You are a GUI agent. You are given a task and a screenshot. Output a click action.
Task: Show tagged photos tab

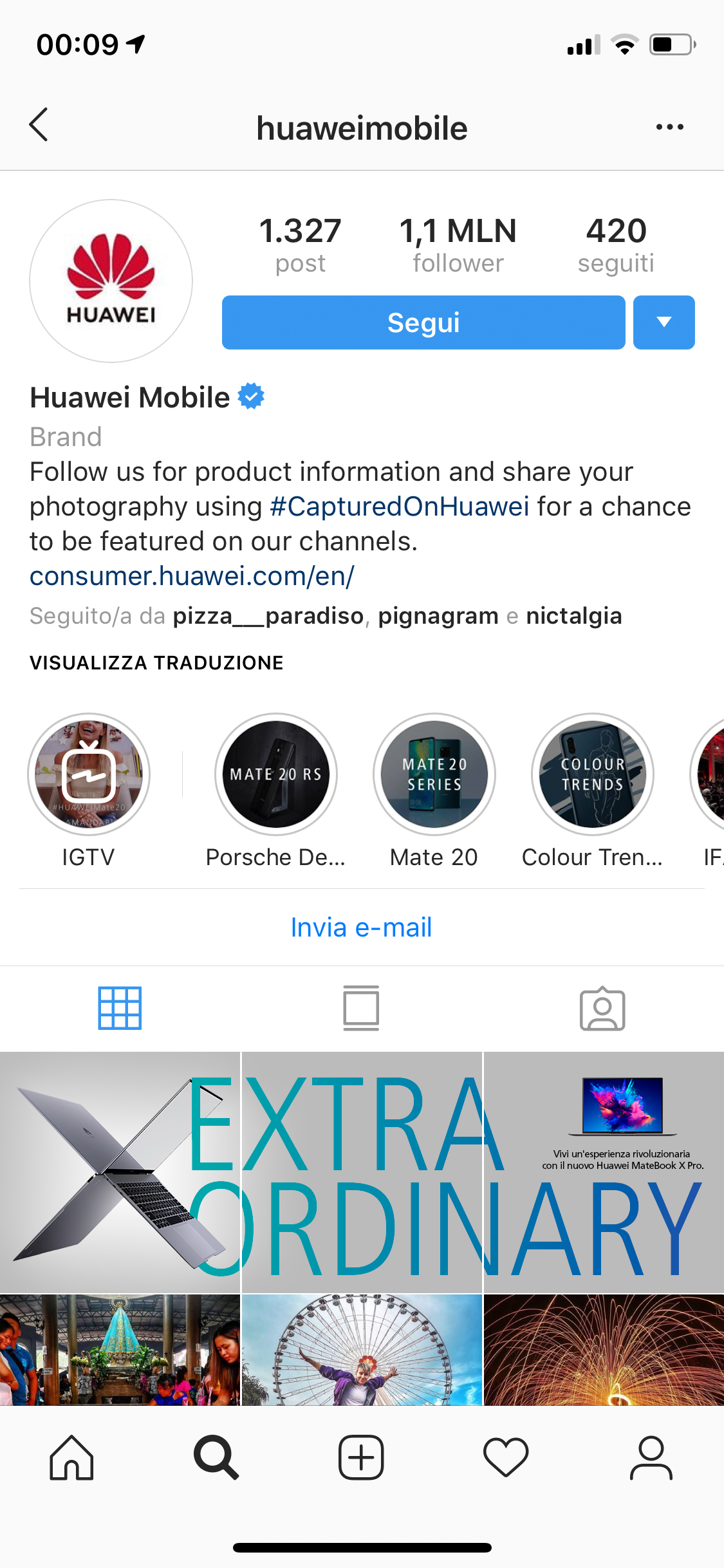[x=602, y=1008]
